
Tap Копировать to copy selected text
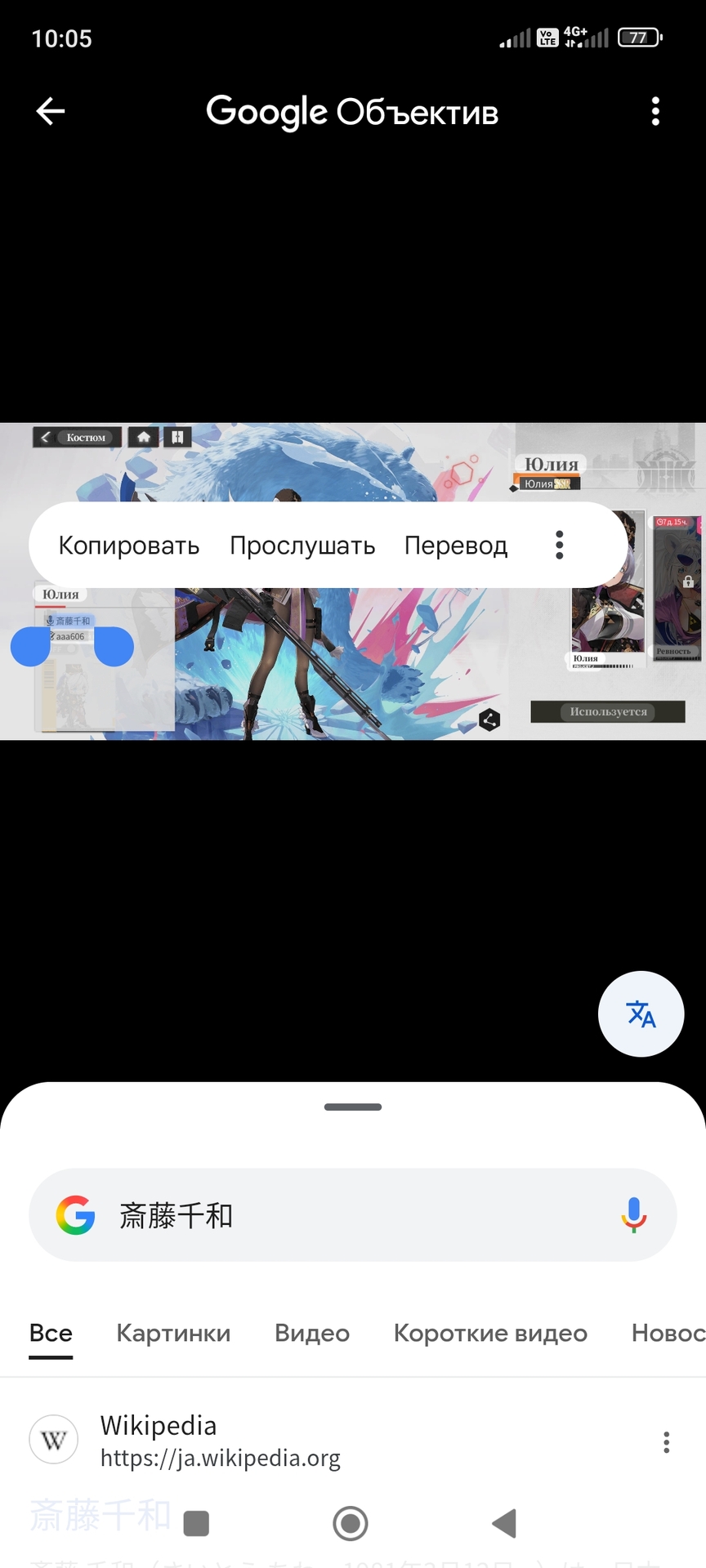tap(129, 546)
